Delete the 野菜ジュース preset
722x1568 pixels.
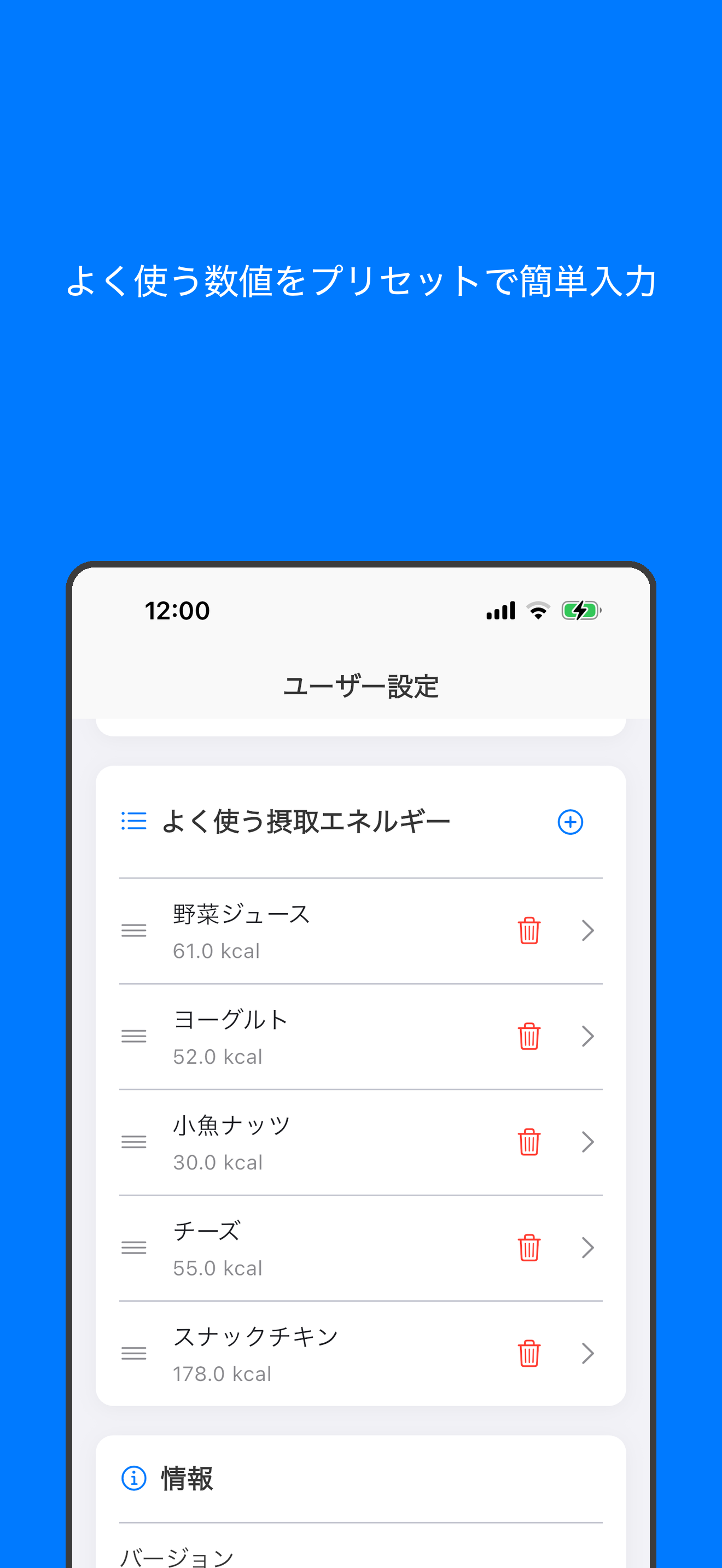pos(528,930)
